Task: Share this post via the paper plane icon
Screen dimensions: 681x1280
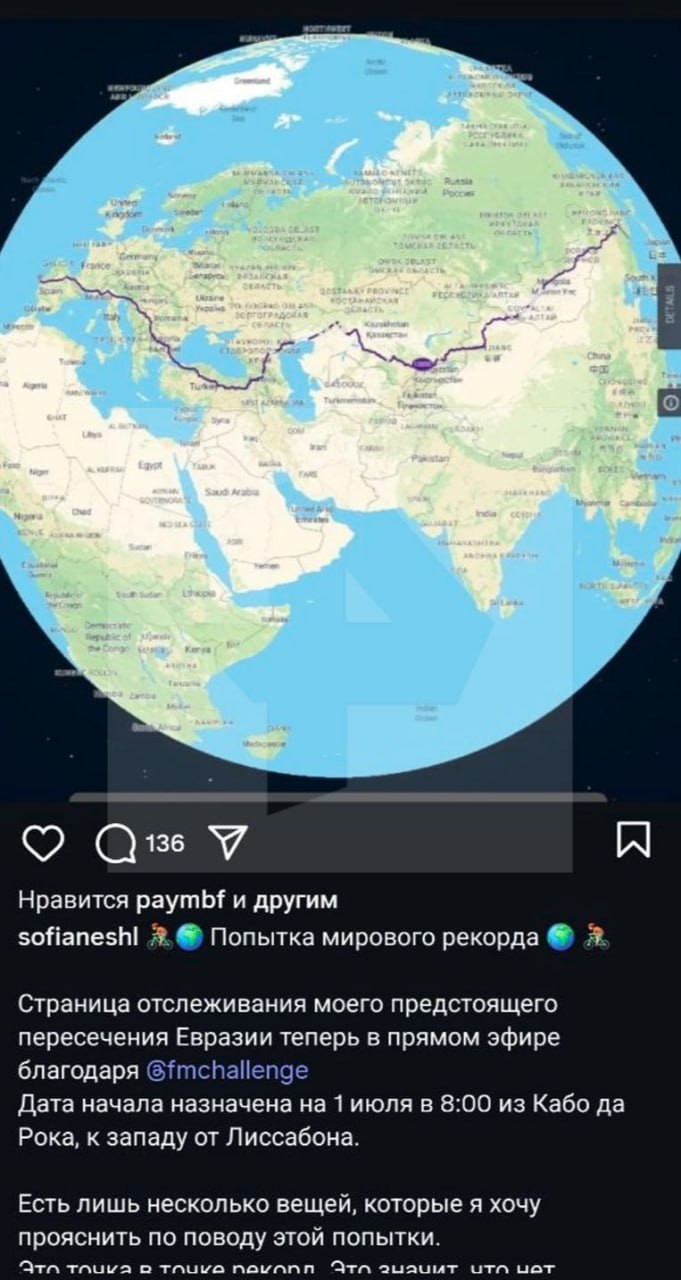Action: pos(226,843)
